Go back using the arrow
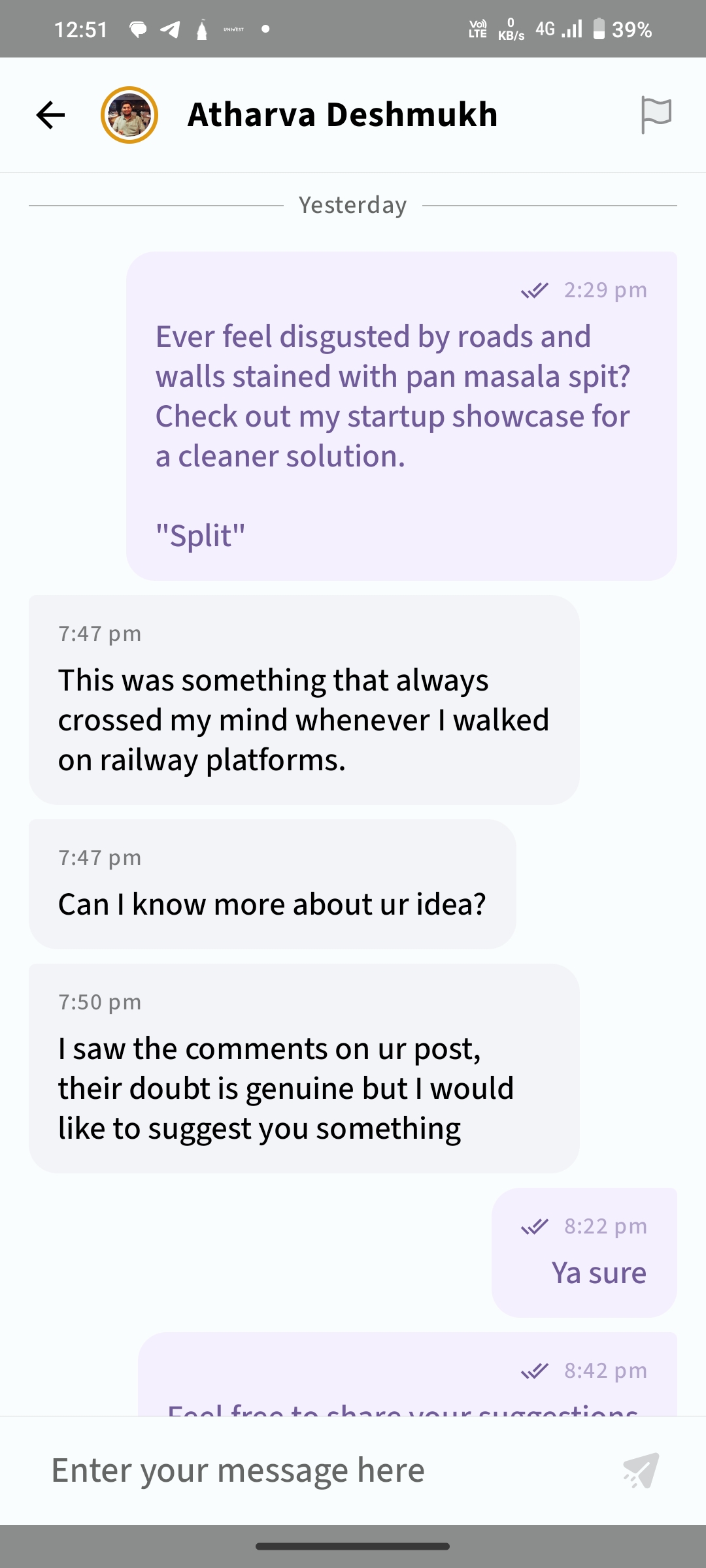Screen dimensions: 706x1568 50,115
